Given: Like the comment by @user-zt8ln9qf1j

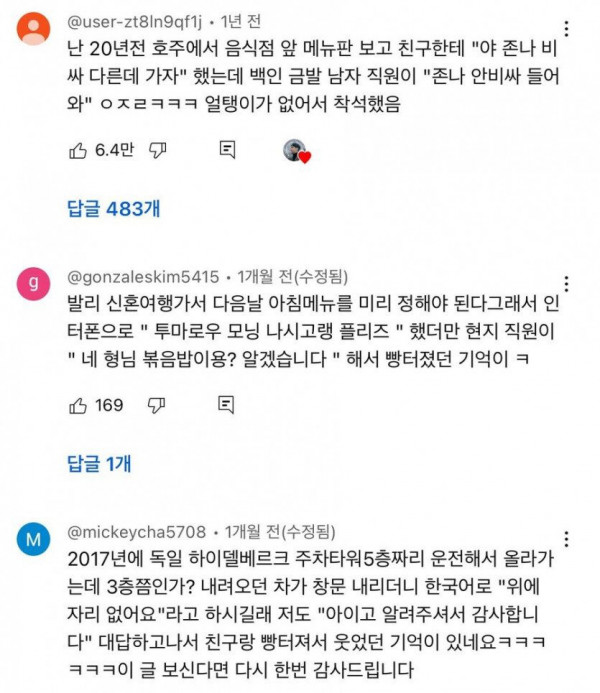Looking at the screenshot, I should pyautogui.click(x=78, y=150).
